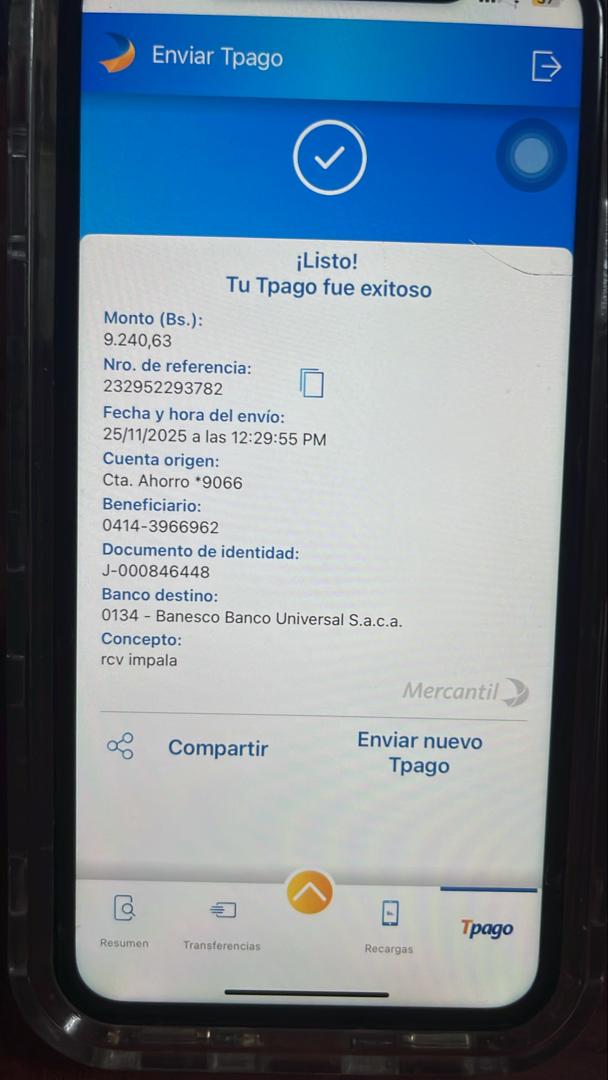Viewport: 608px width, 1080px height.
Task: Open the Resumen tab
Action: (124, 921)
